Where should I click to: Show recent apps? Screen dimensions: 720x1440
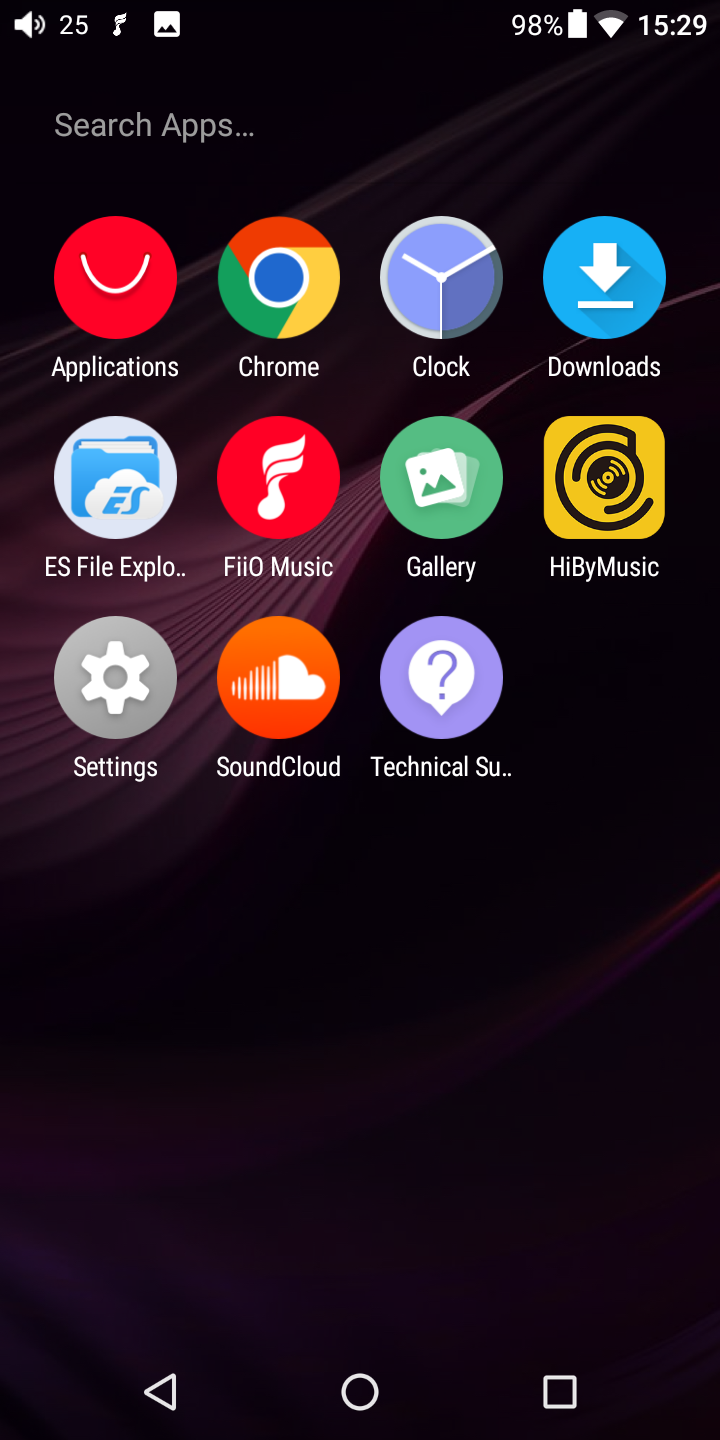pyautogui.click(x=560, y=1391)
